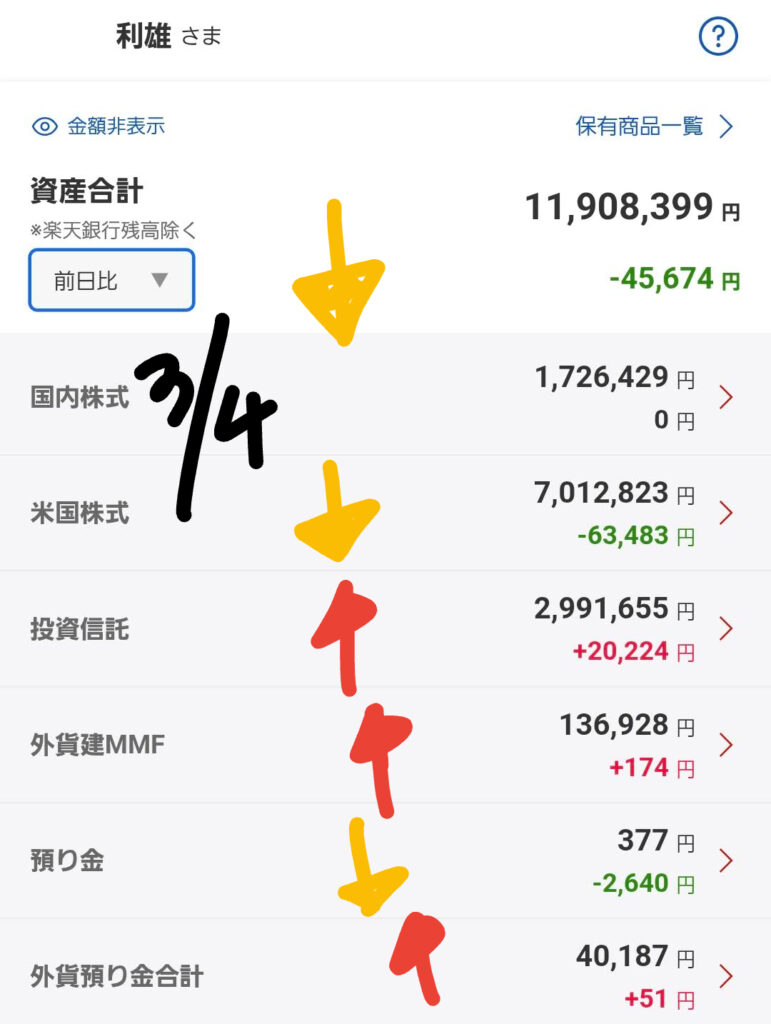Open 保有商品一覧 holdings list

click(654, 127)
